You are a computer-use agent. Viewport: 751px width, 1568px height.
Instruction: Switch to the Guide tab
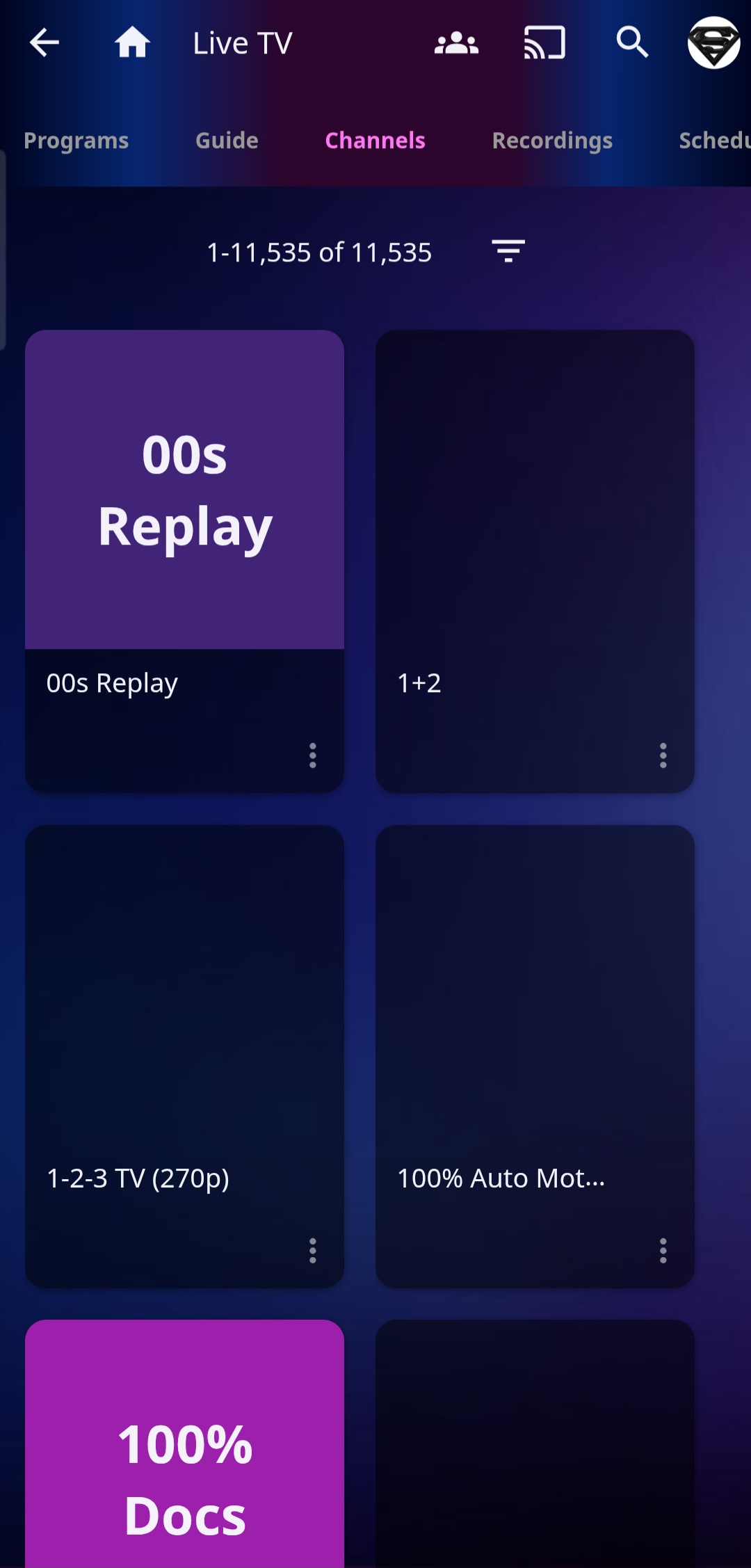pyautogui.click(x=227, y=141)
